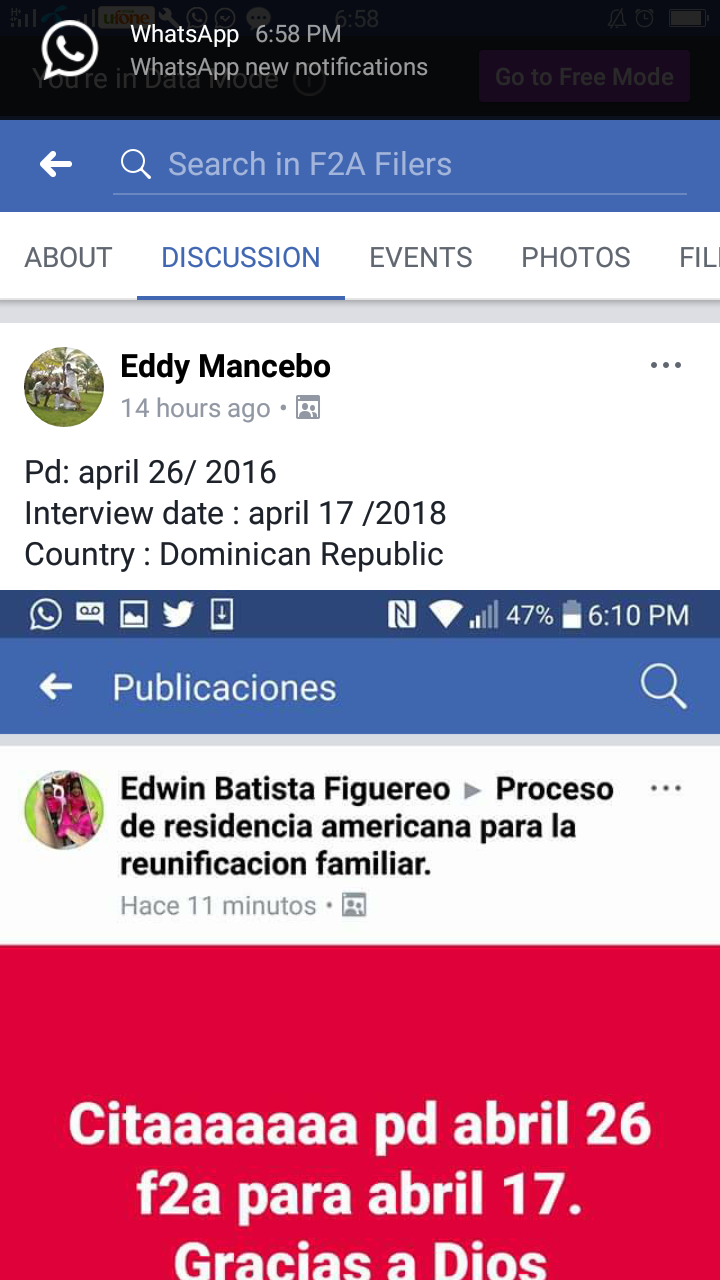Screen dimensions: 720x1280
Task: Open Eddy Mancebo's profile name
Action: [x=225, y=366]
